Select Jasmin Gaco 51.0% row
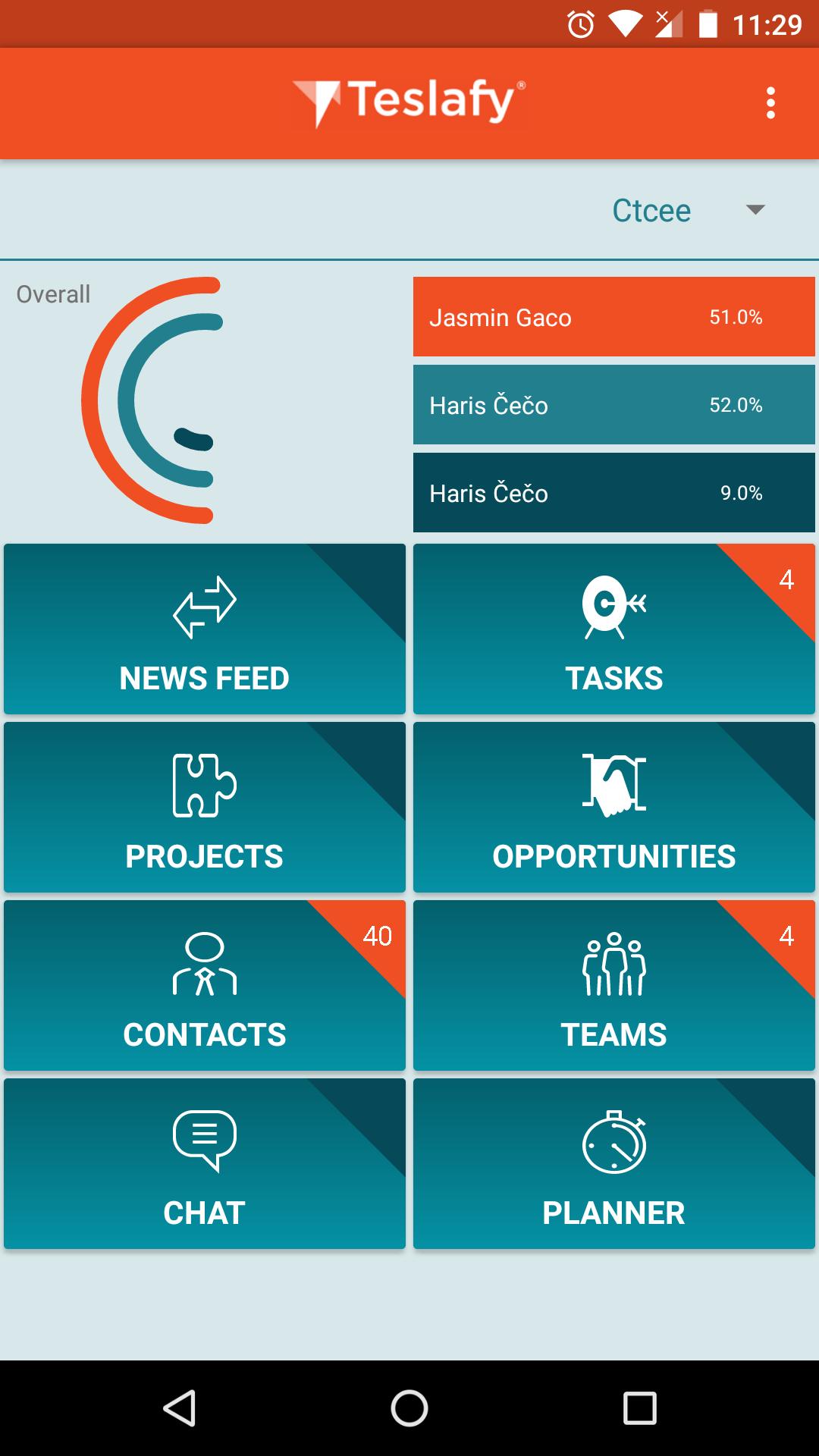The width and height of the screenshot is (819, 1456). (613, 317)
